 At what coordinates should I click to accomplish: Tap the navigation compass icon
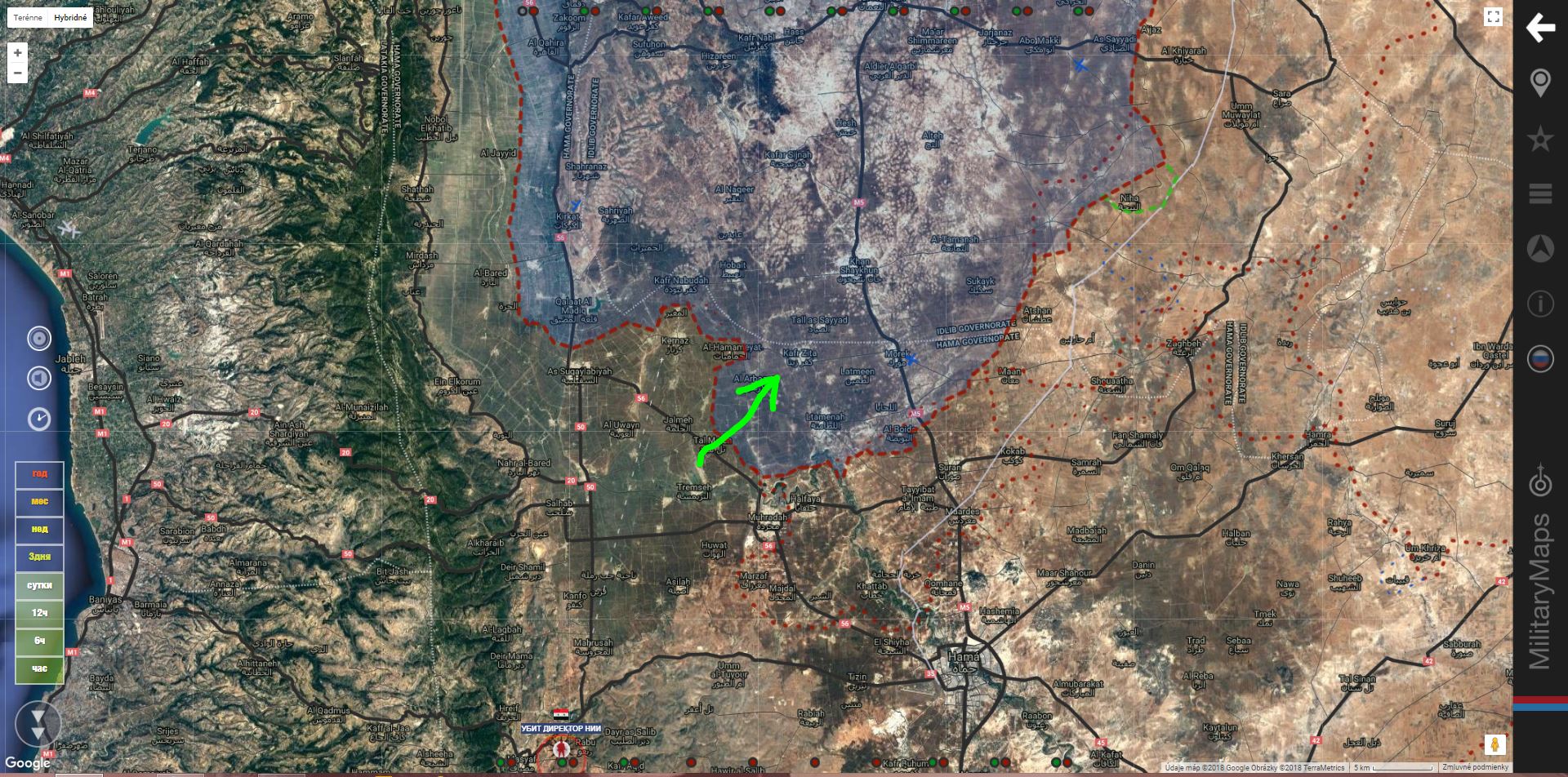coord(1540,248)
